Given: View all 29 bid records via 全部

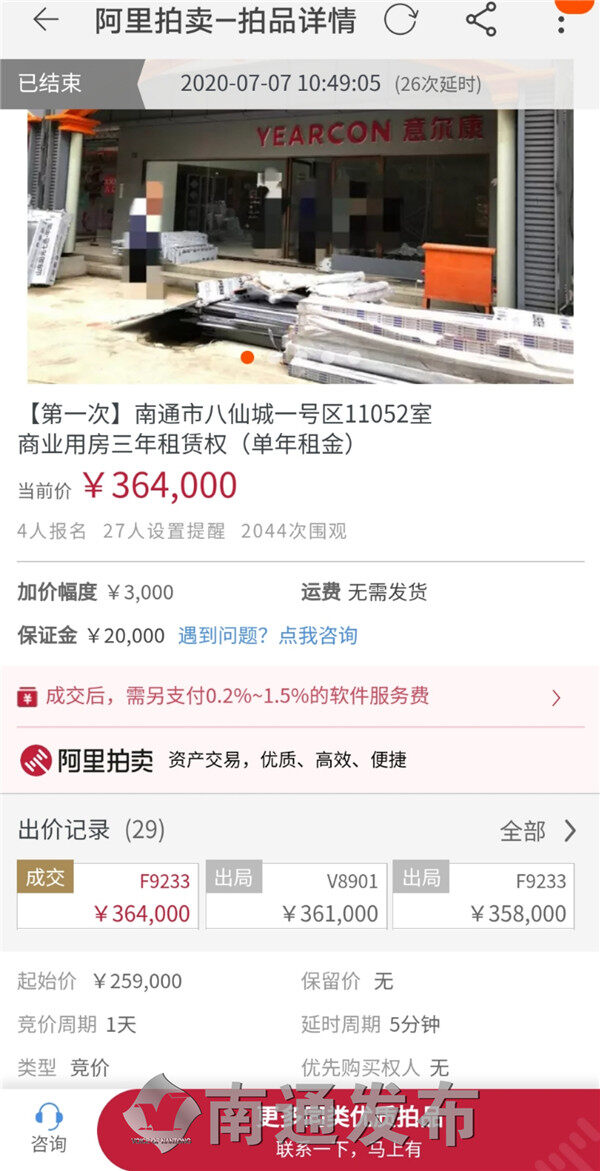Looking at the screenshot, I should (538, 830).
